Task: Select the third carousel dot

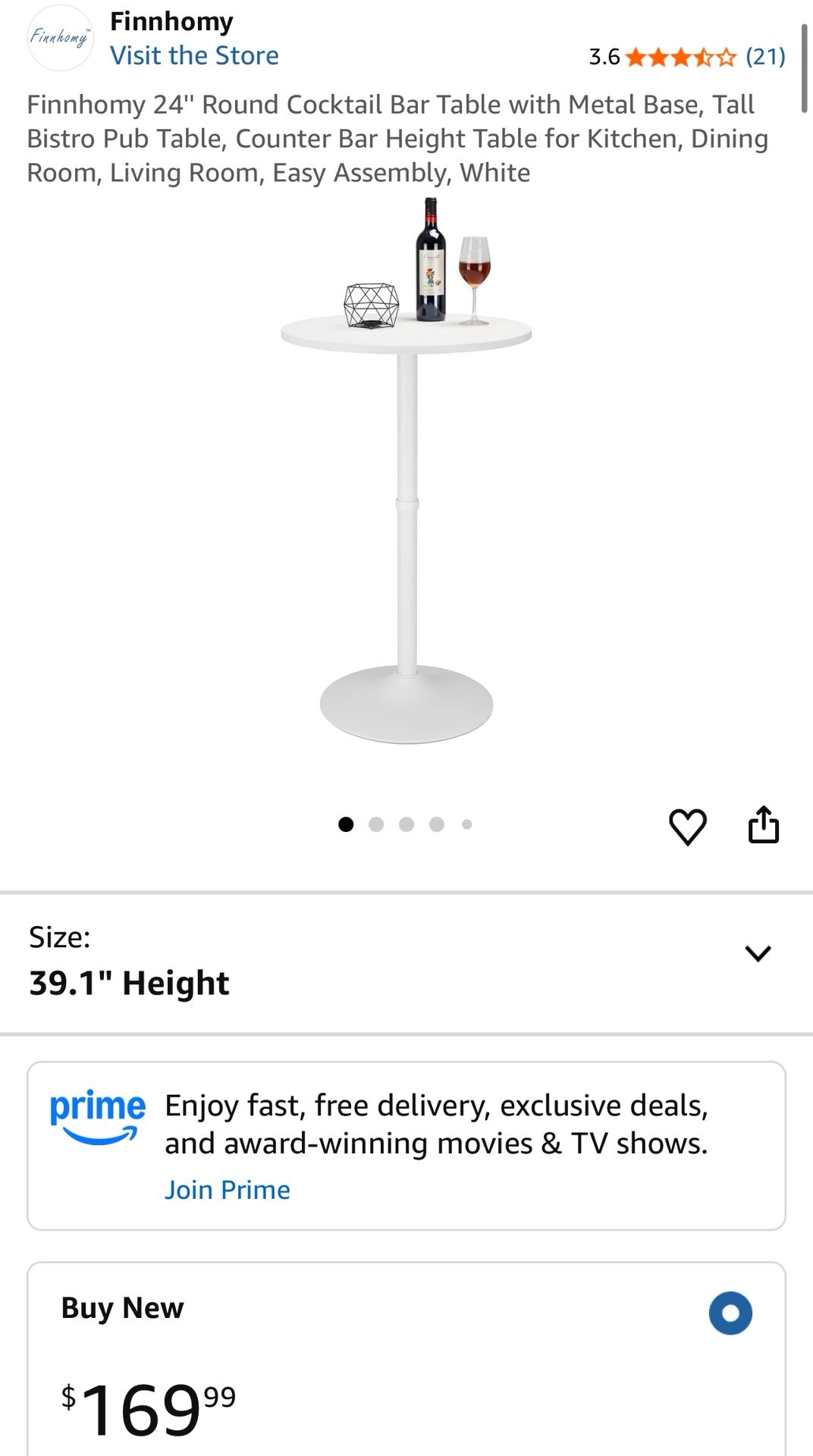Action: coord(407,824)
